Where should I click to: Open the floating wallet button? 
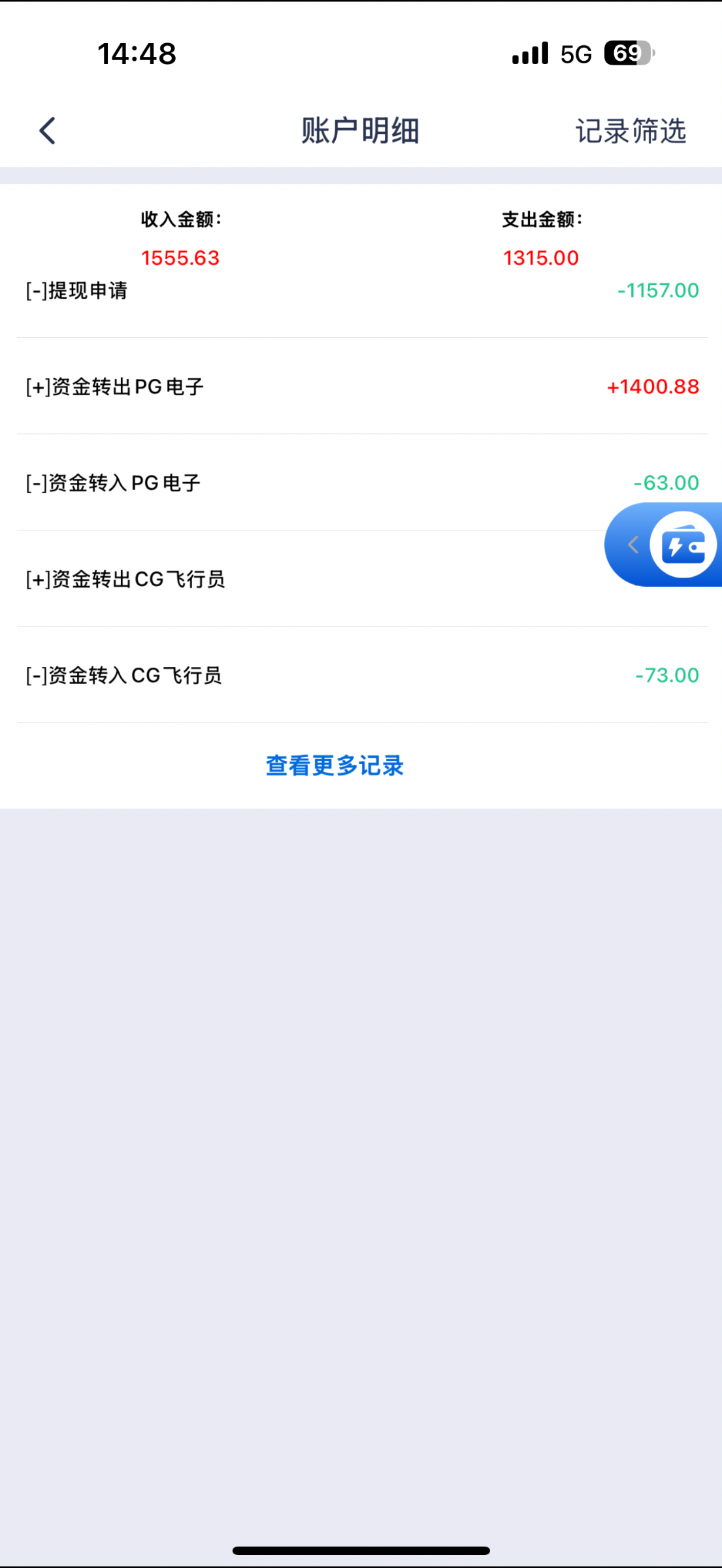pos(683,545)
